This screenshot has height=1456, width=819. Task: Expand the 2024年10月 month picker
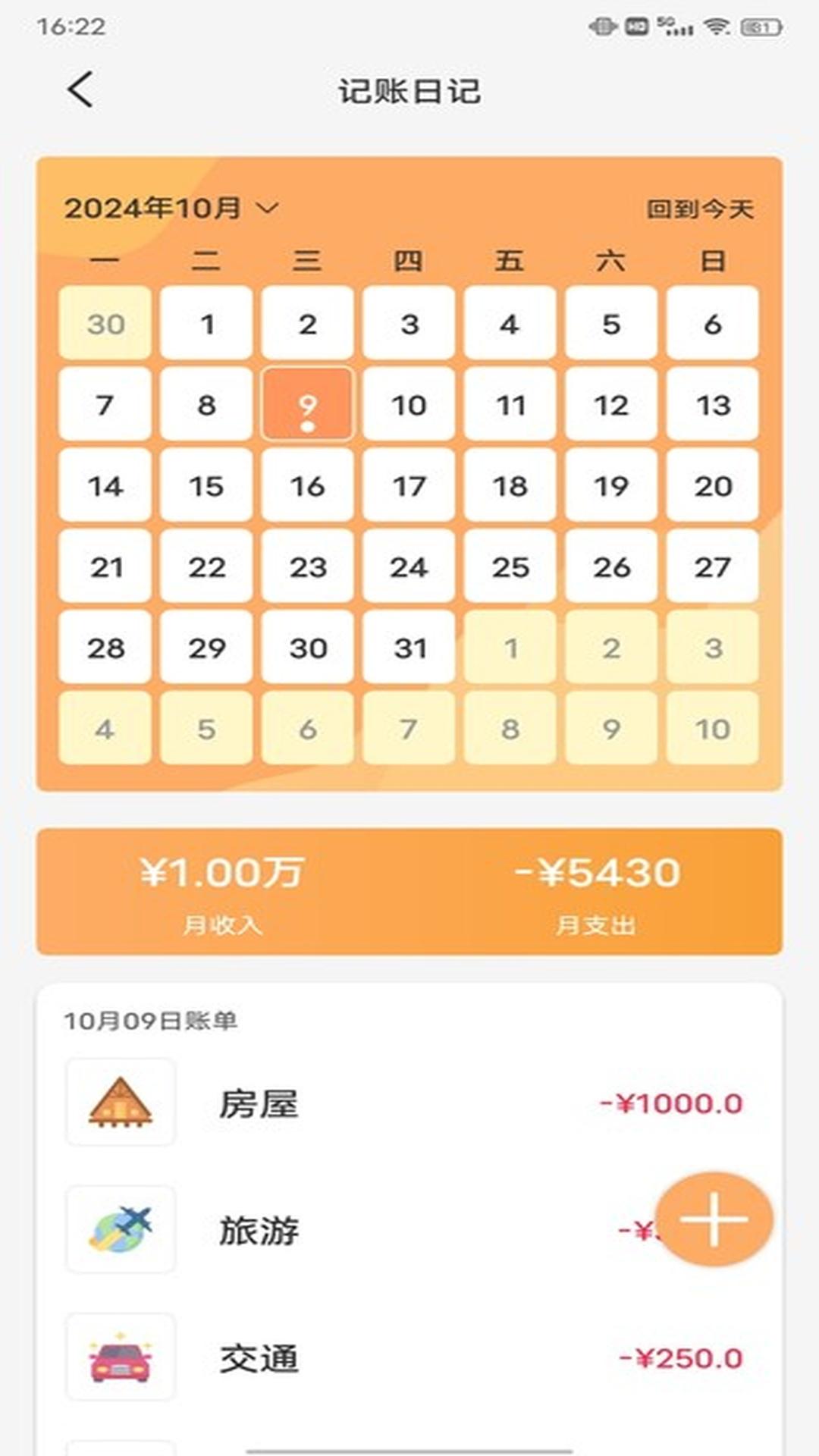[171, 208]
